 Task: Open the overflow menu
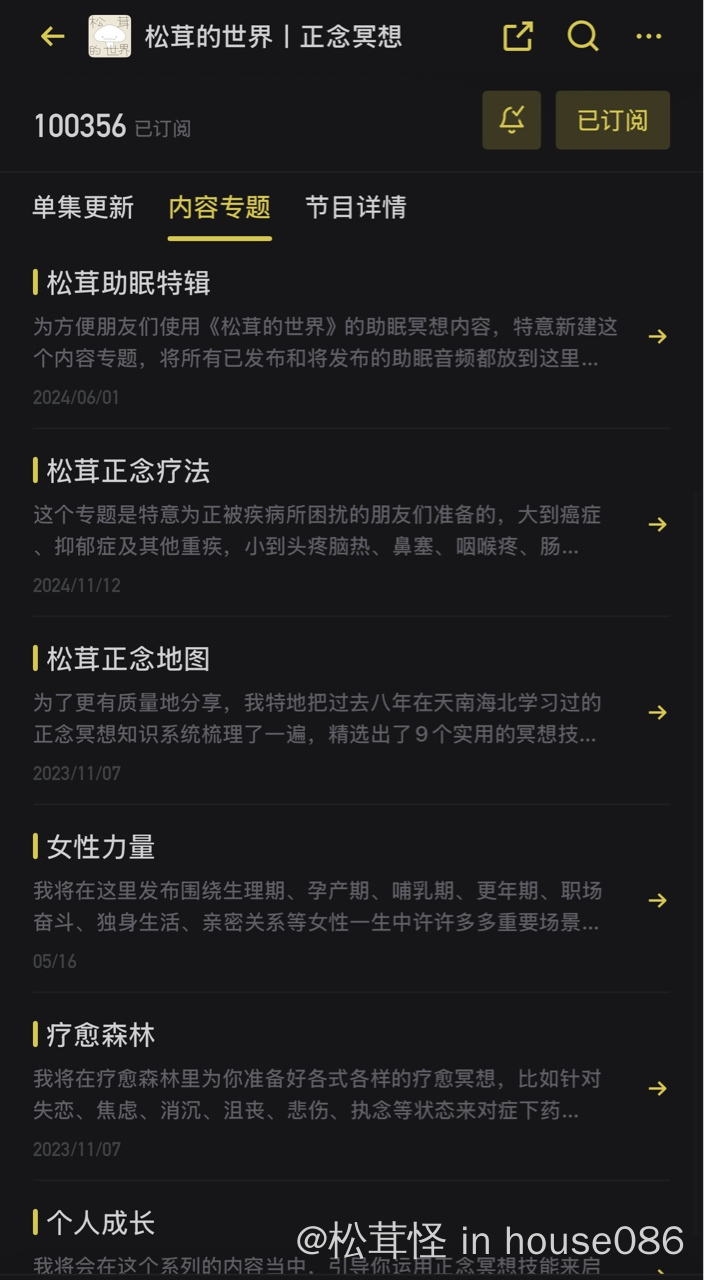649,37
